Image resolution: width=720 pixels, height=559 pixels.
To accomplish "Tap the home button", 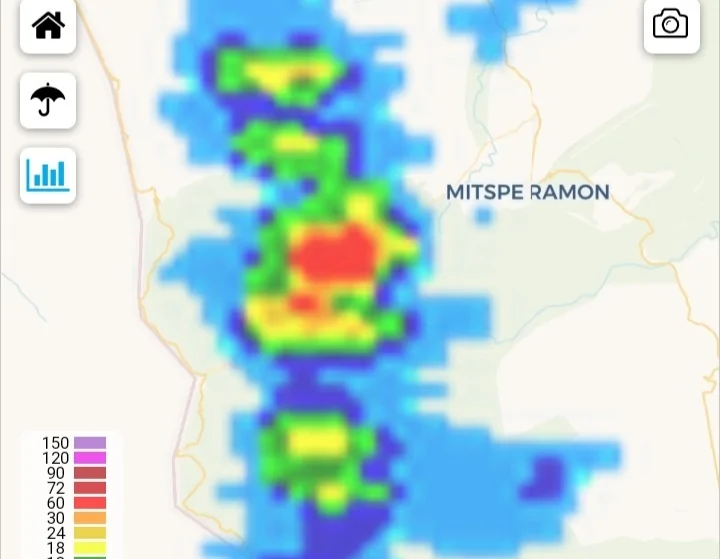I will pos(48,25).
